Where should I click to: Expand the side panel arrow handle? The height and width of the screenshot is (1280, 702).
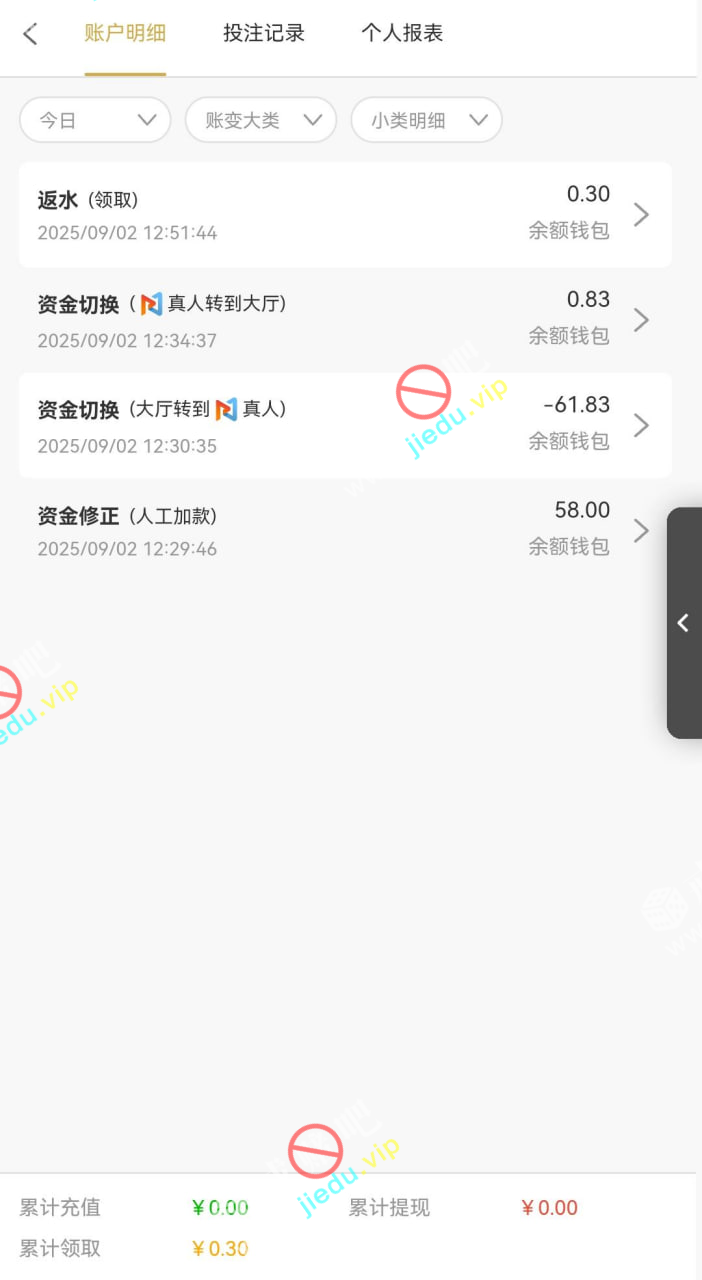click(x=684, y=623)
